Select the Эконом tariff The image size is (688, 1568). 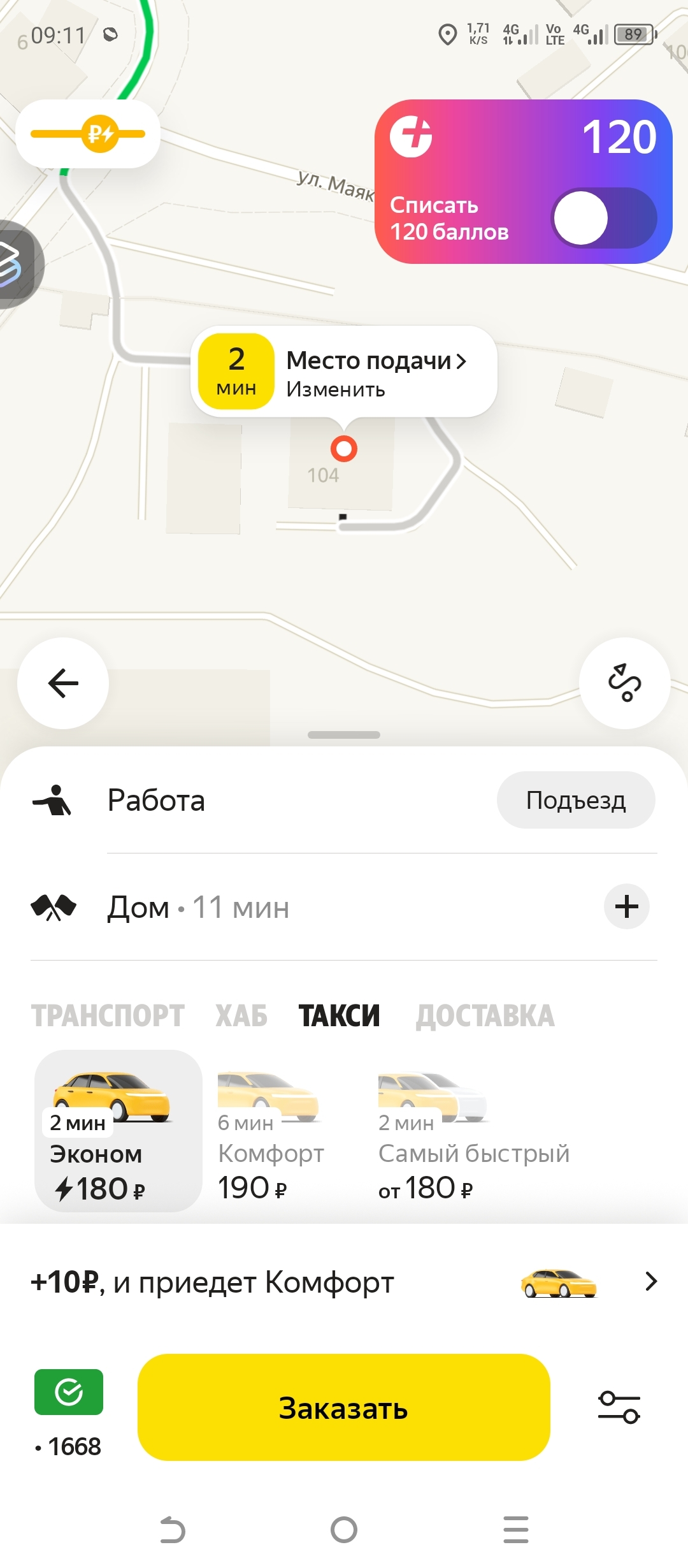[118, 1131]
